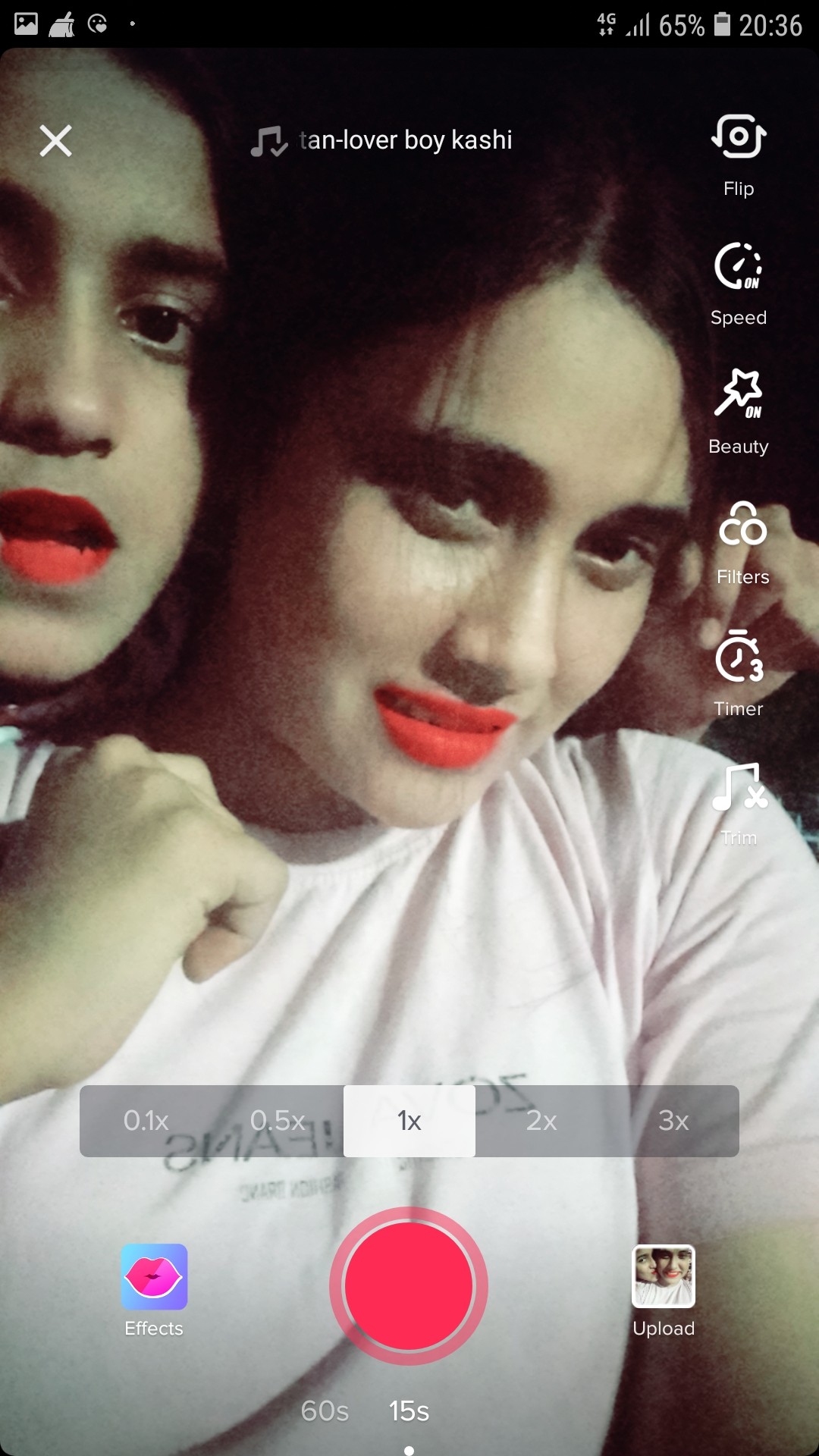Select 0.5x recording speed
Image resolution: width=819 pixels, height=1456 pixels.
(278, 1121)
